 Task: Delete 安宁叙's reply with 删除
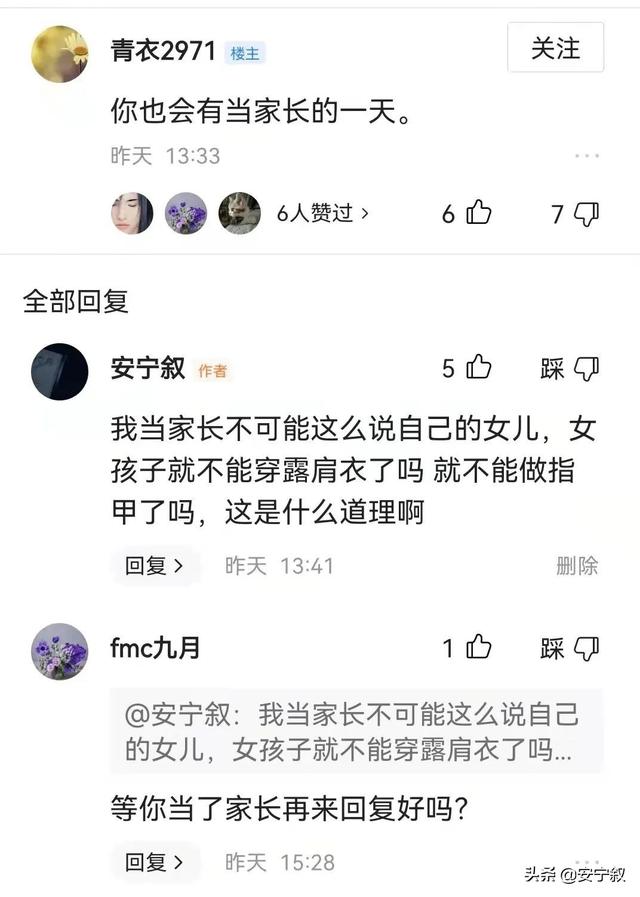[x=577, y=566]
